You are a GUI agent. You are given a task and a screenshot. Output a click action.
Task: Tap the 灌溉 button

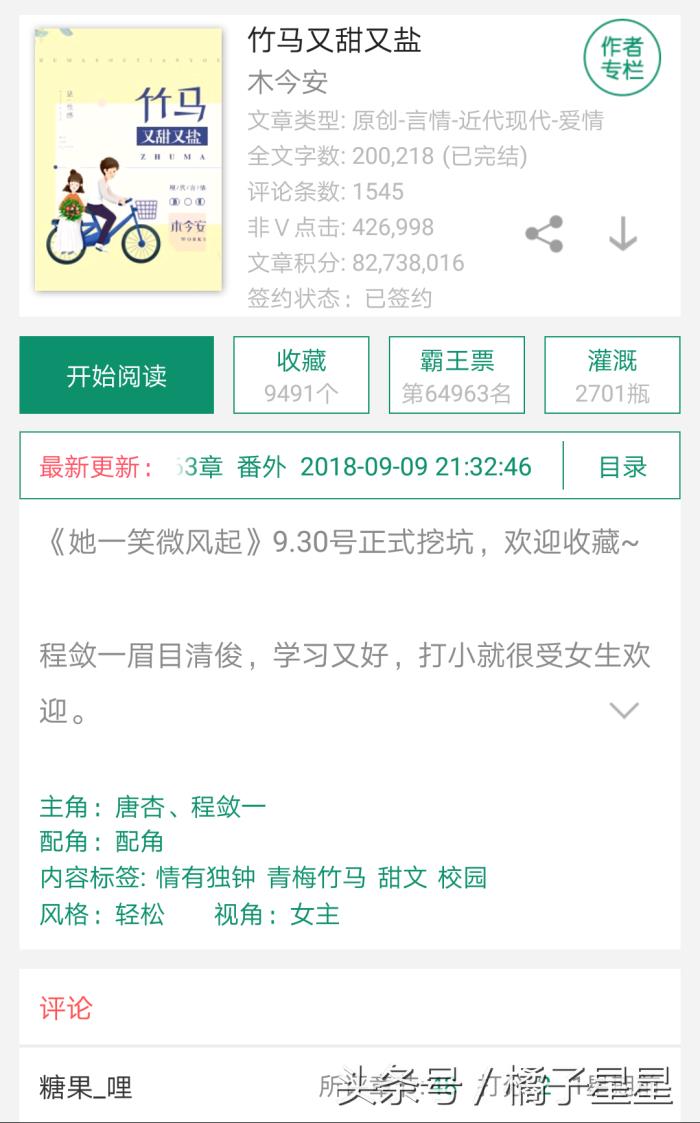tap(612, 375)
